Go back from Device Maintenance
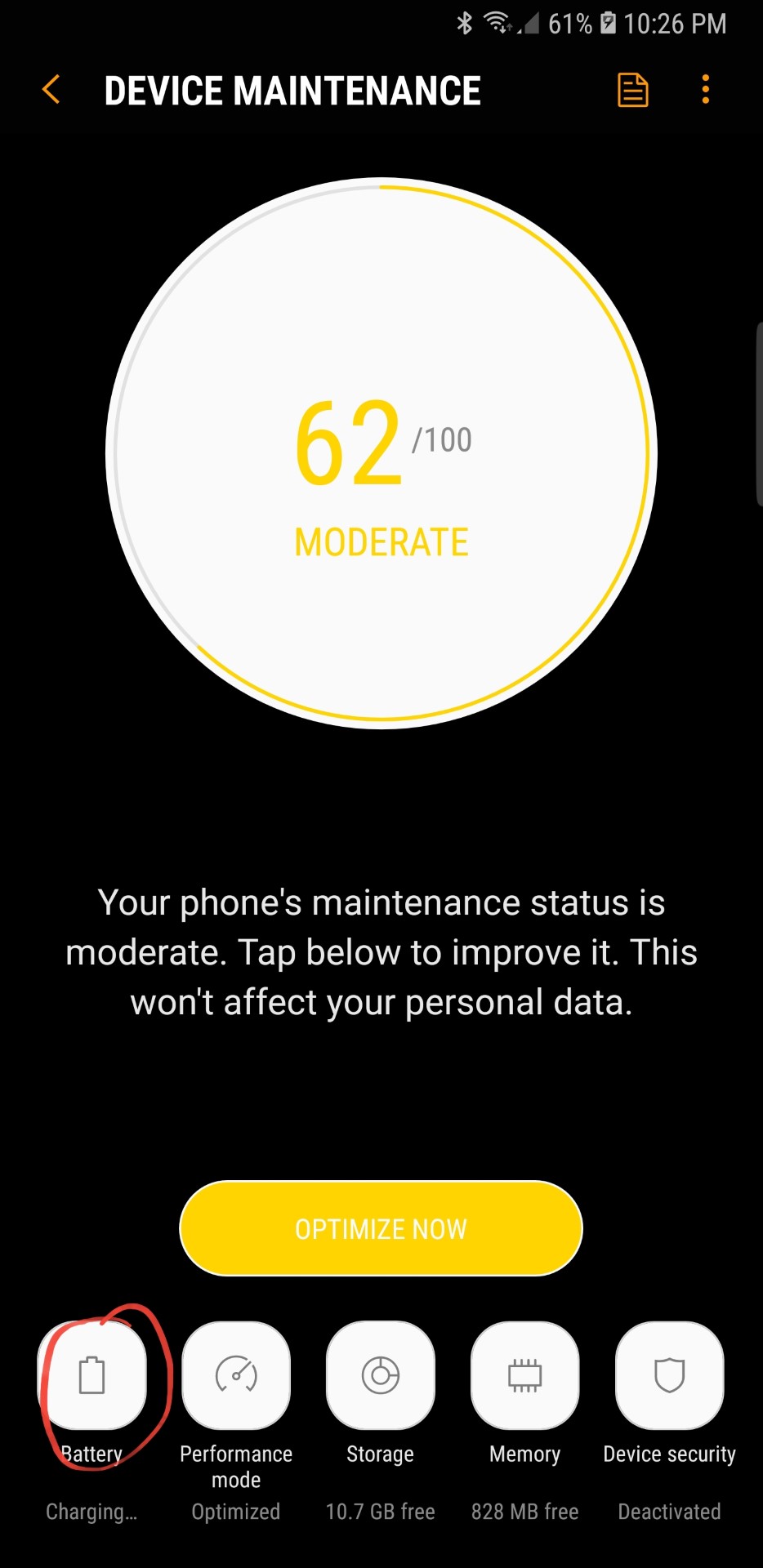This screenshot has height=1568, width=763. [x=51, y=90]
